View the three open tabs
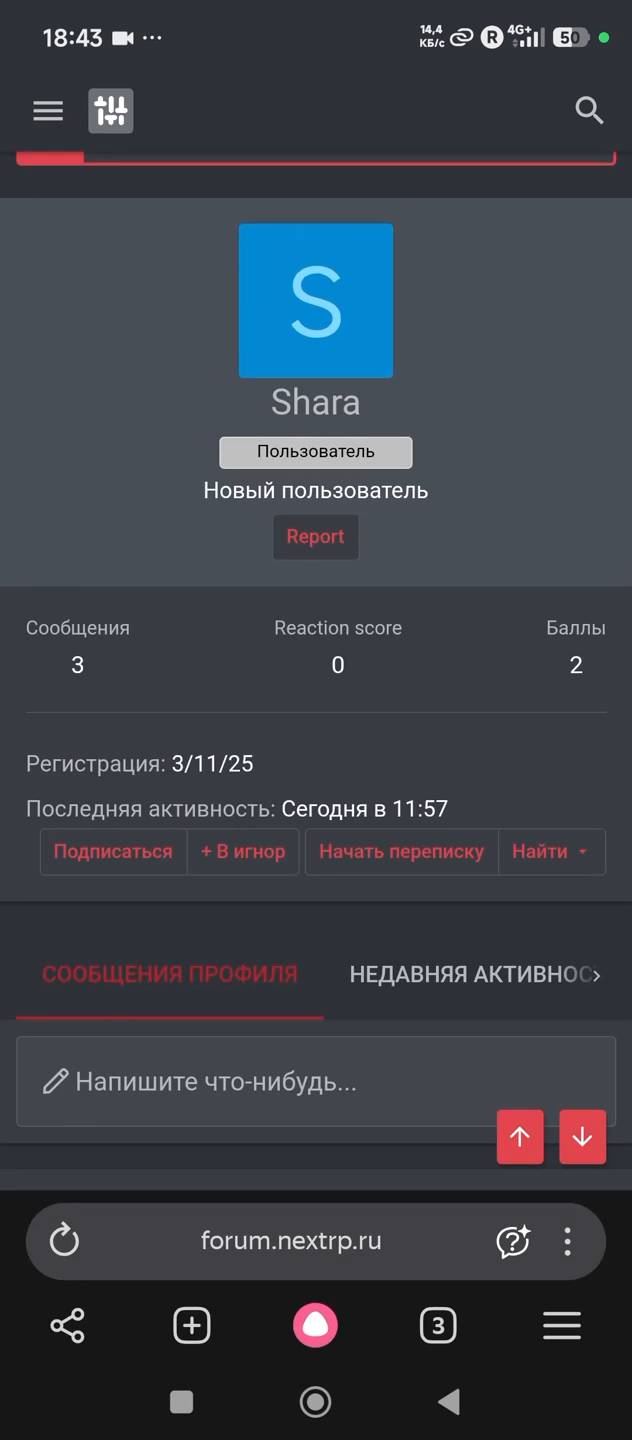Viewport: 632px width, 1440px height. (437, 1326)
